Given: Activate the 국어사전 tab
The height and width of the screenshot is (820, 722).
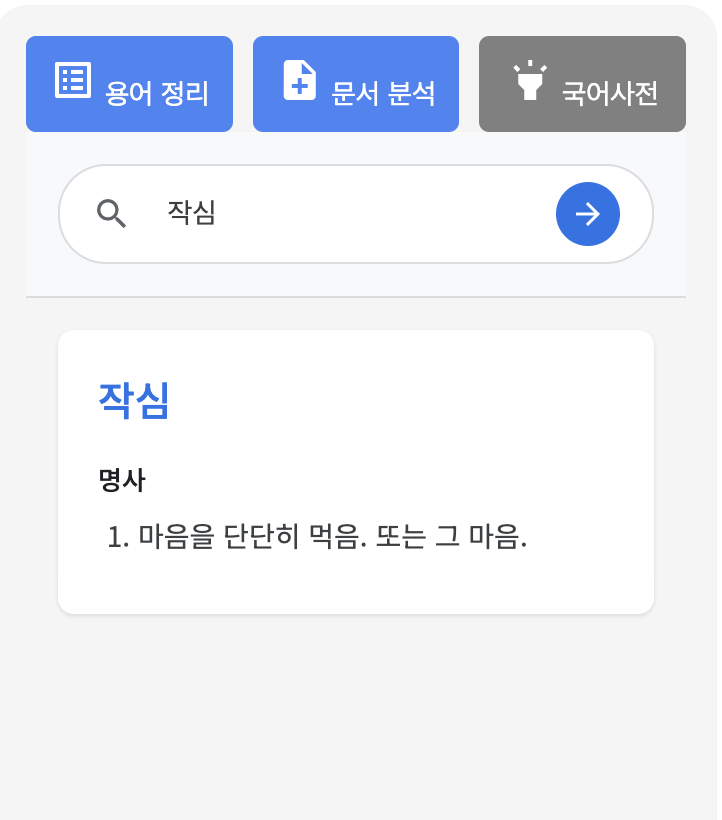Looking at the screenshot, I should [582, 84].
